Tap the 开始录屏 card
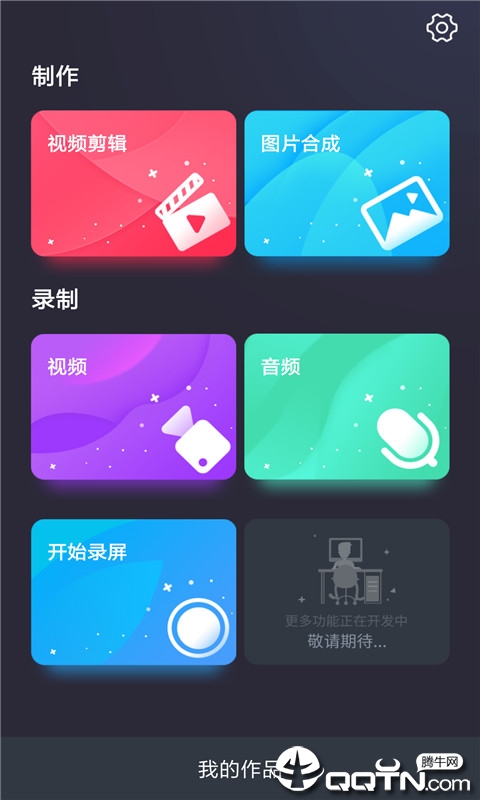Image resolution: width=480 pixels, height=800 pixels. pos(134,592)
